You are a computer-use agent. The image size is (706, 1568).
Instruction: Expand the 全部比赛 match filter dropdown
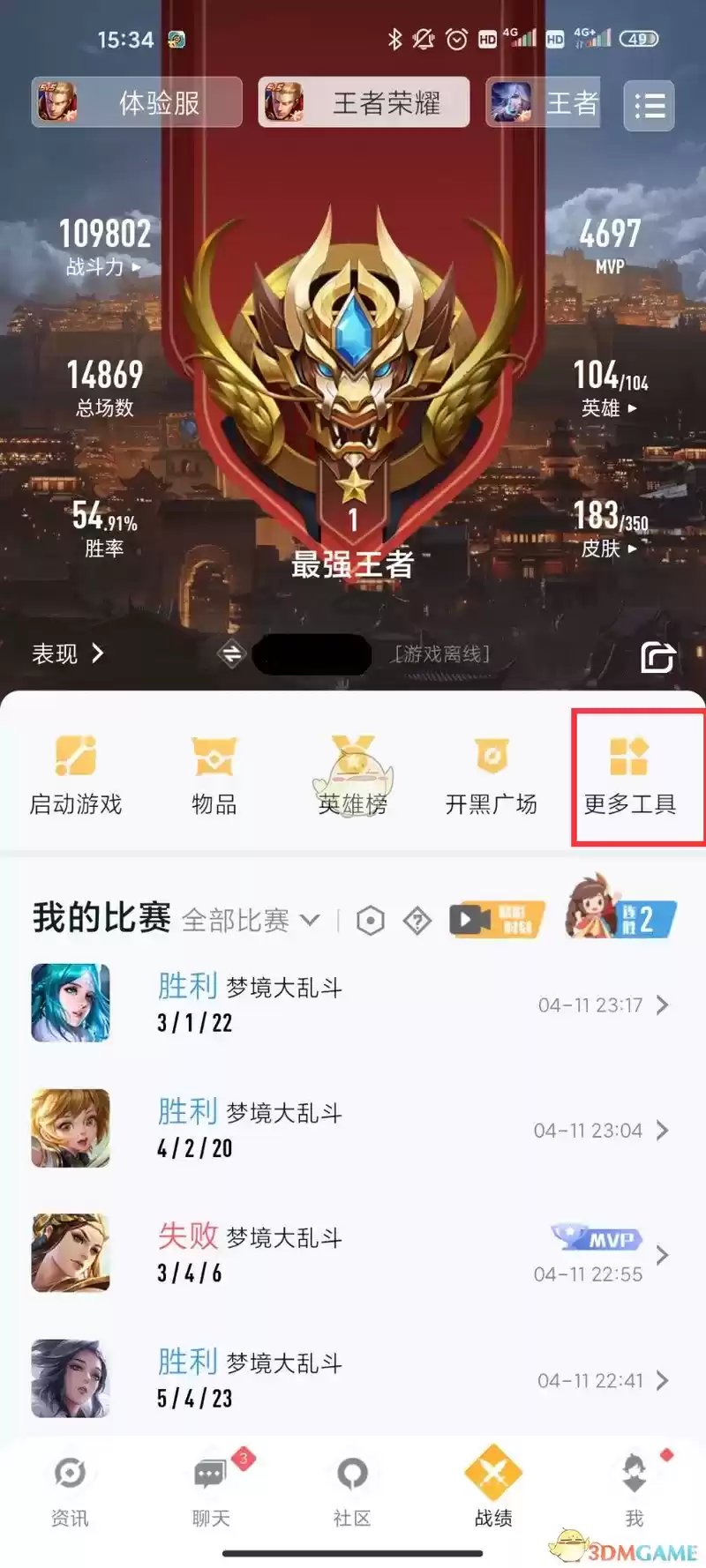point(250,919)
